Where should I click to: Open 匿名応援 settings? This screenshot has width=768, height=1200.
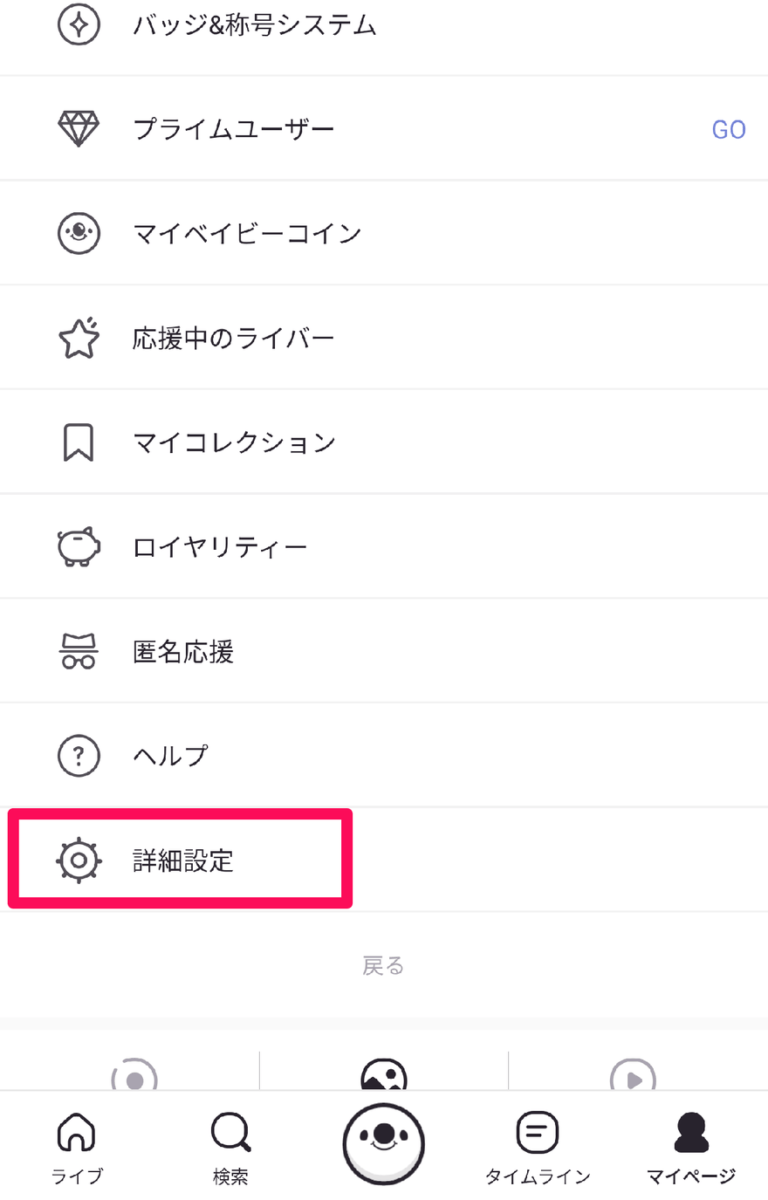384,651
